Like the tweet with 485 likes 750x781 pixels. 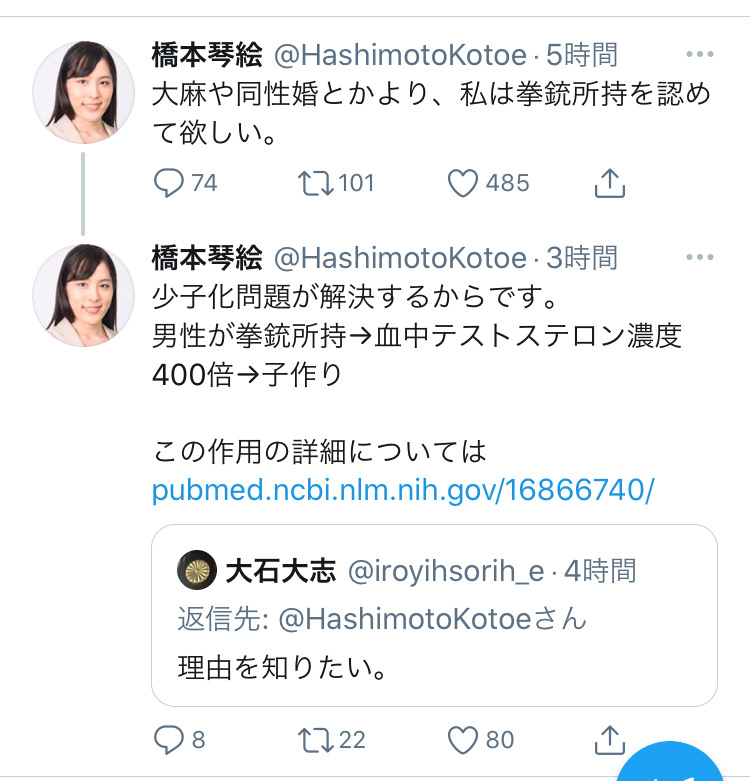pos(462,183)
